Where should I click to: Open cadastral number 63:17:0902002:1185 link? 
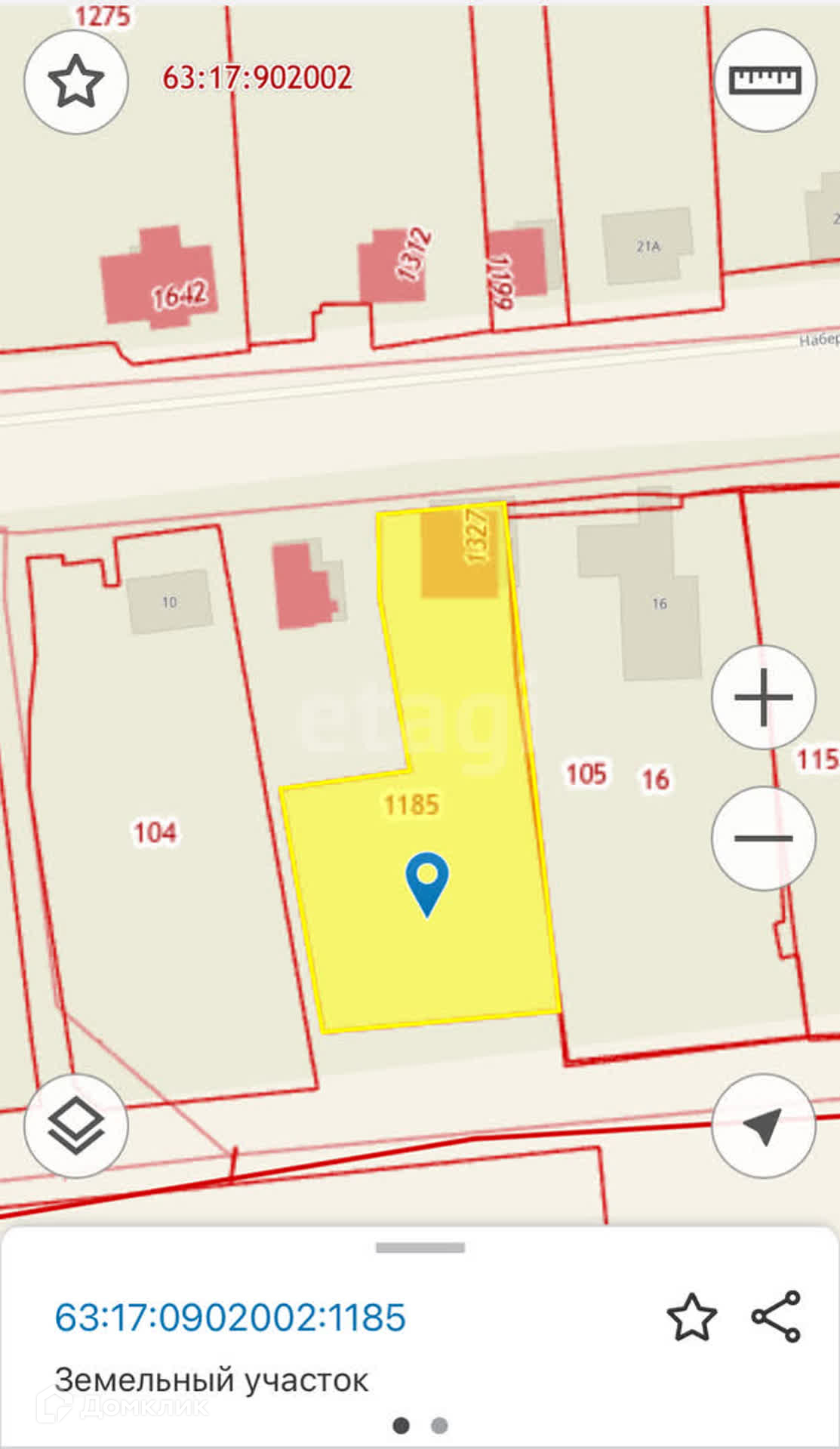pos(230,1317)
